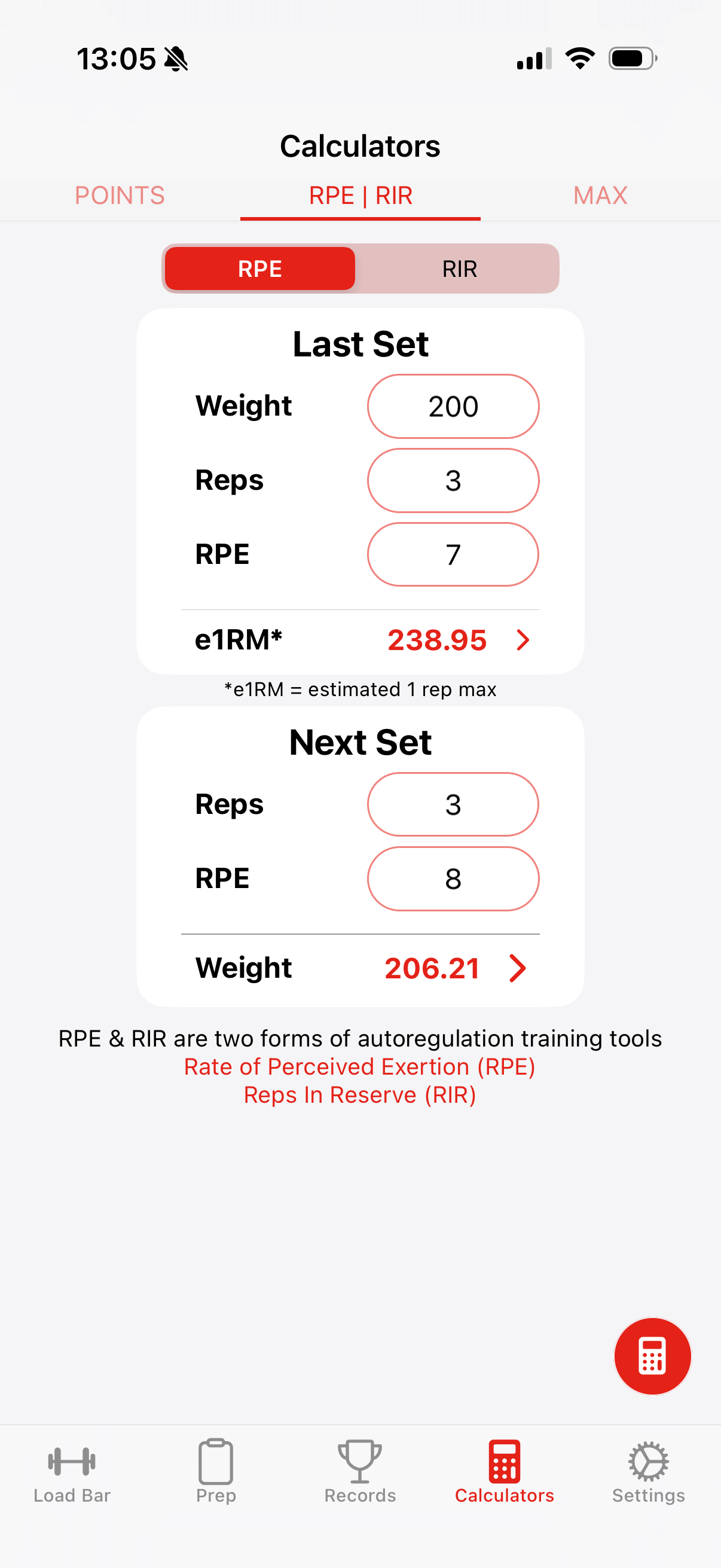Select the RPE | RIR tab
The image size is (721, 1568).
point(360,196)
